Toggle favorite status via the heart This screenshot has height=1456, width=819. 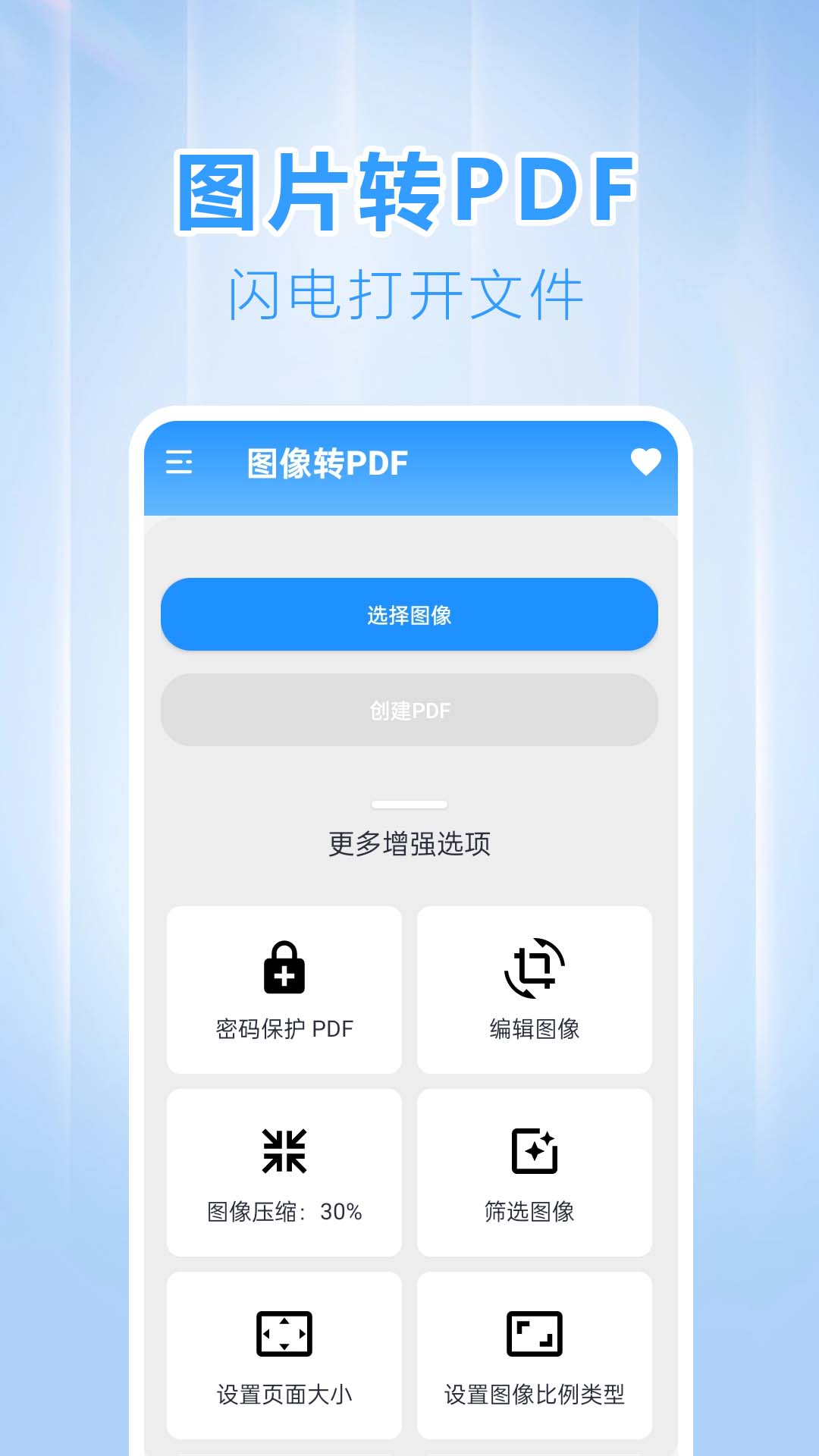(x=644, y=460)
